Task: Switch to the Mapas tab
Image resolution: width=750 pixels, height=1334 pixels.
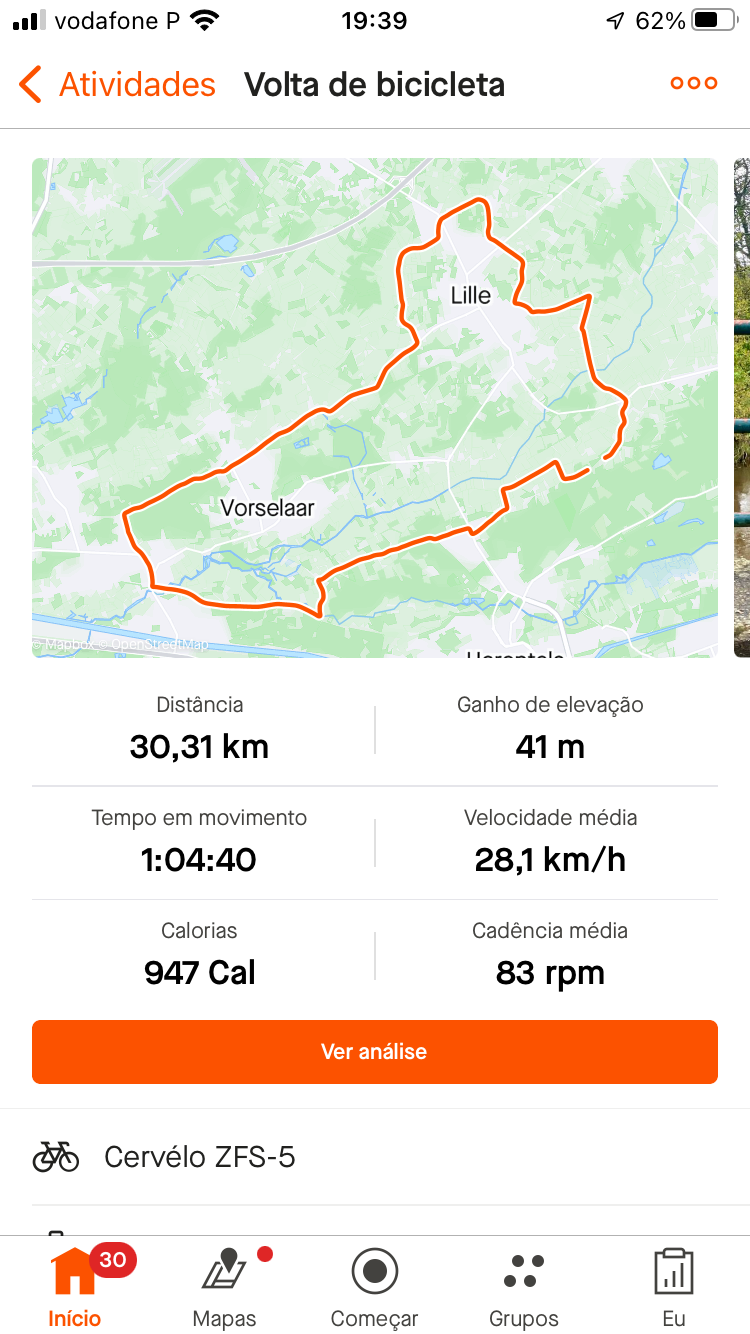Action: (225, 1288)
